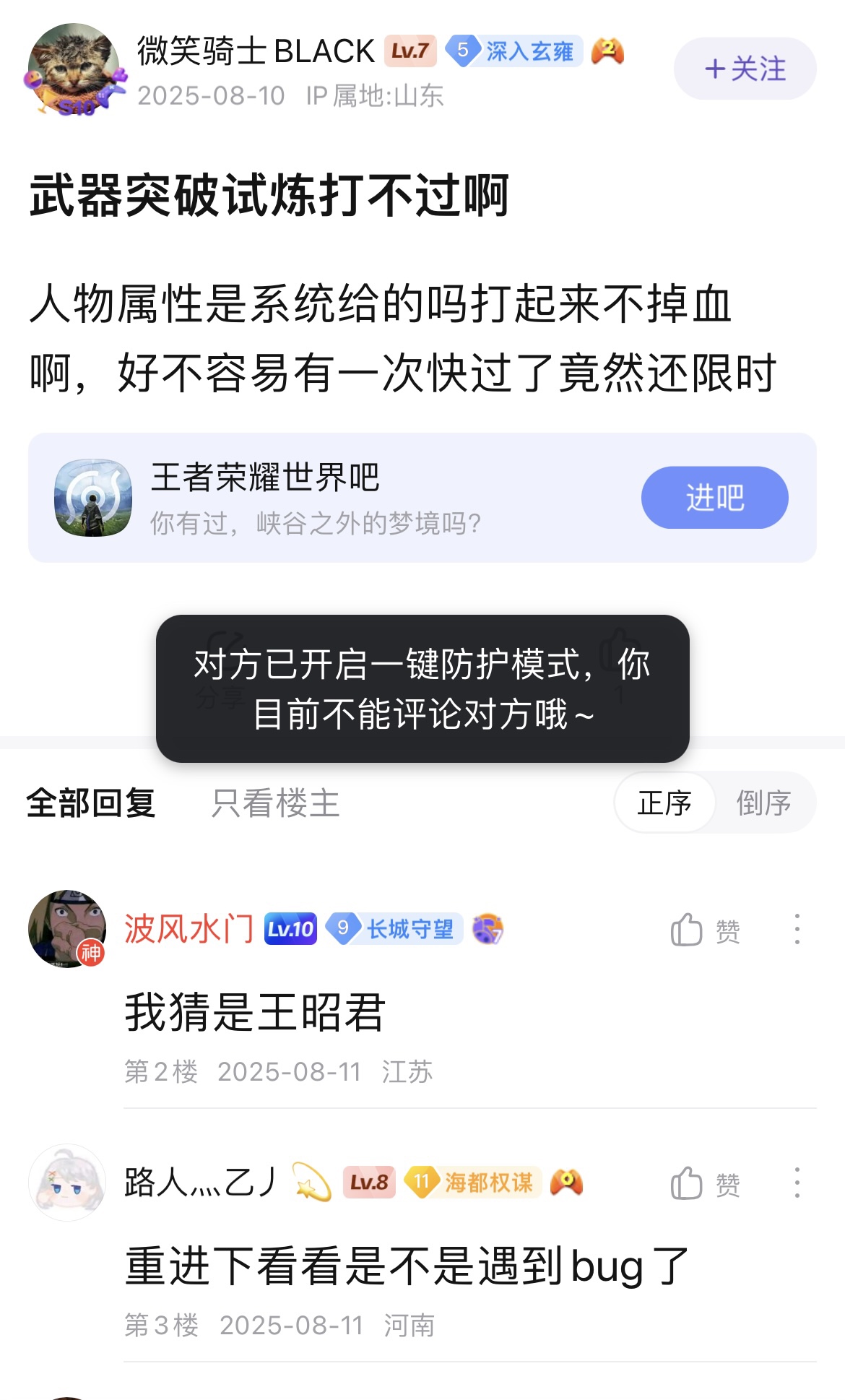Image resolution: width=845 pixels, height=1400 pixels.
Task: Open overflow menu on 路人灬乙丿's reply
Action: click(797, 1183)
